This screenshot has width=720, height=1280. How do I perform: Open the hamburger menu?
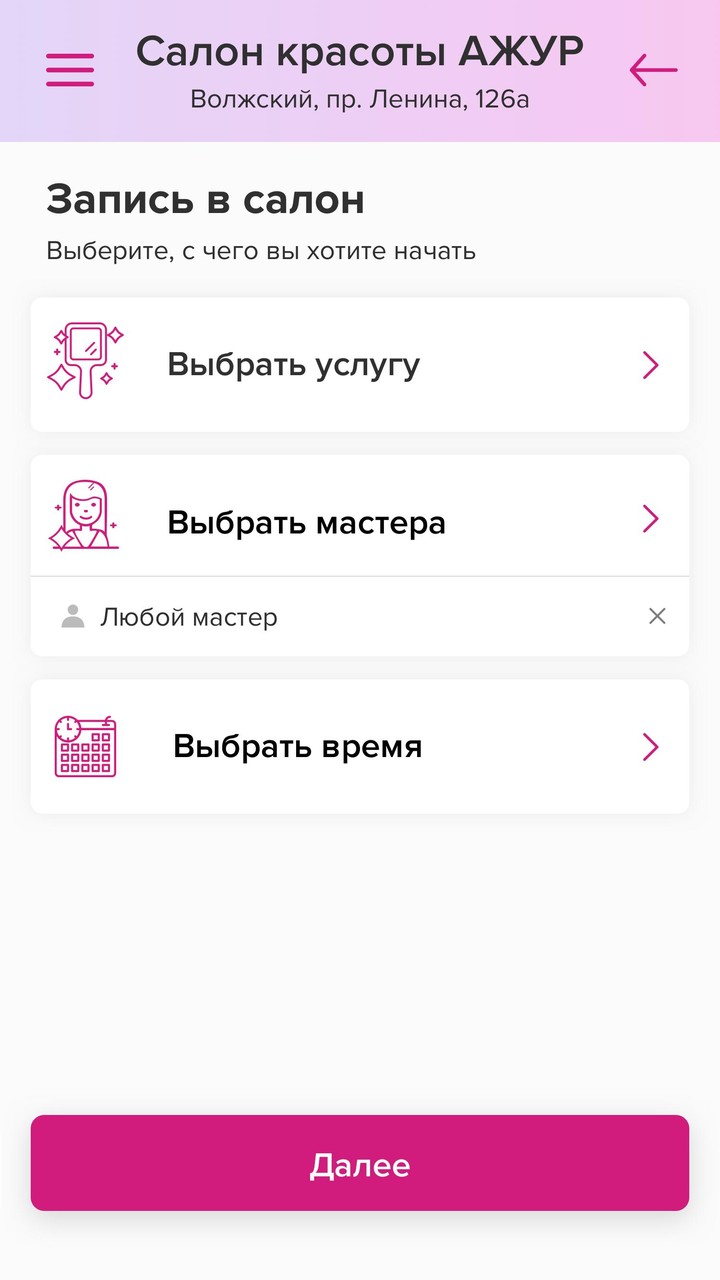[69, 70]
